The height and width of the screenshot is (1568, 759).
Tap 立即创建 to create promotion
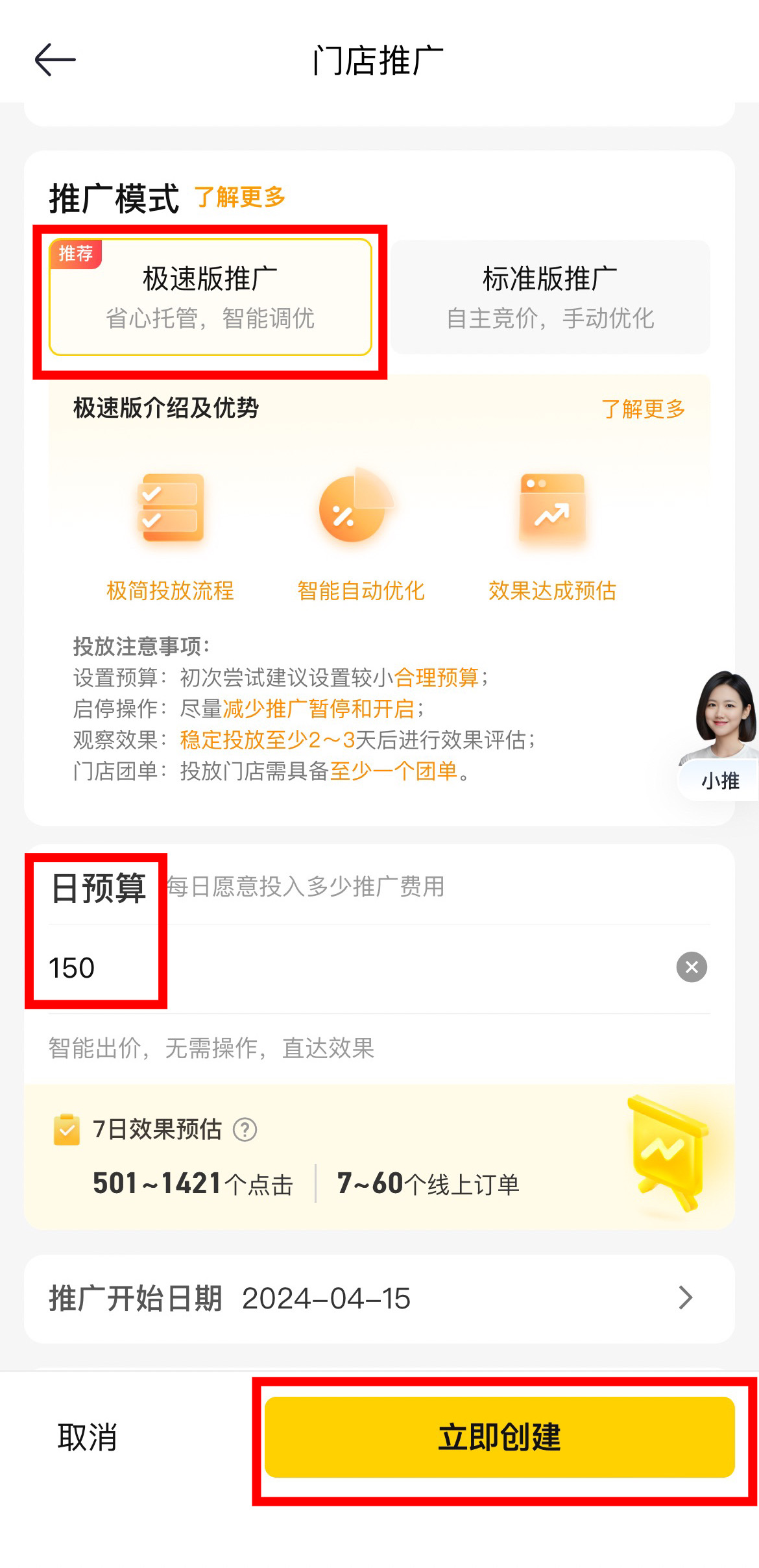[500, 1437]
